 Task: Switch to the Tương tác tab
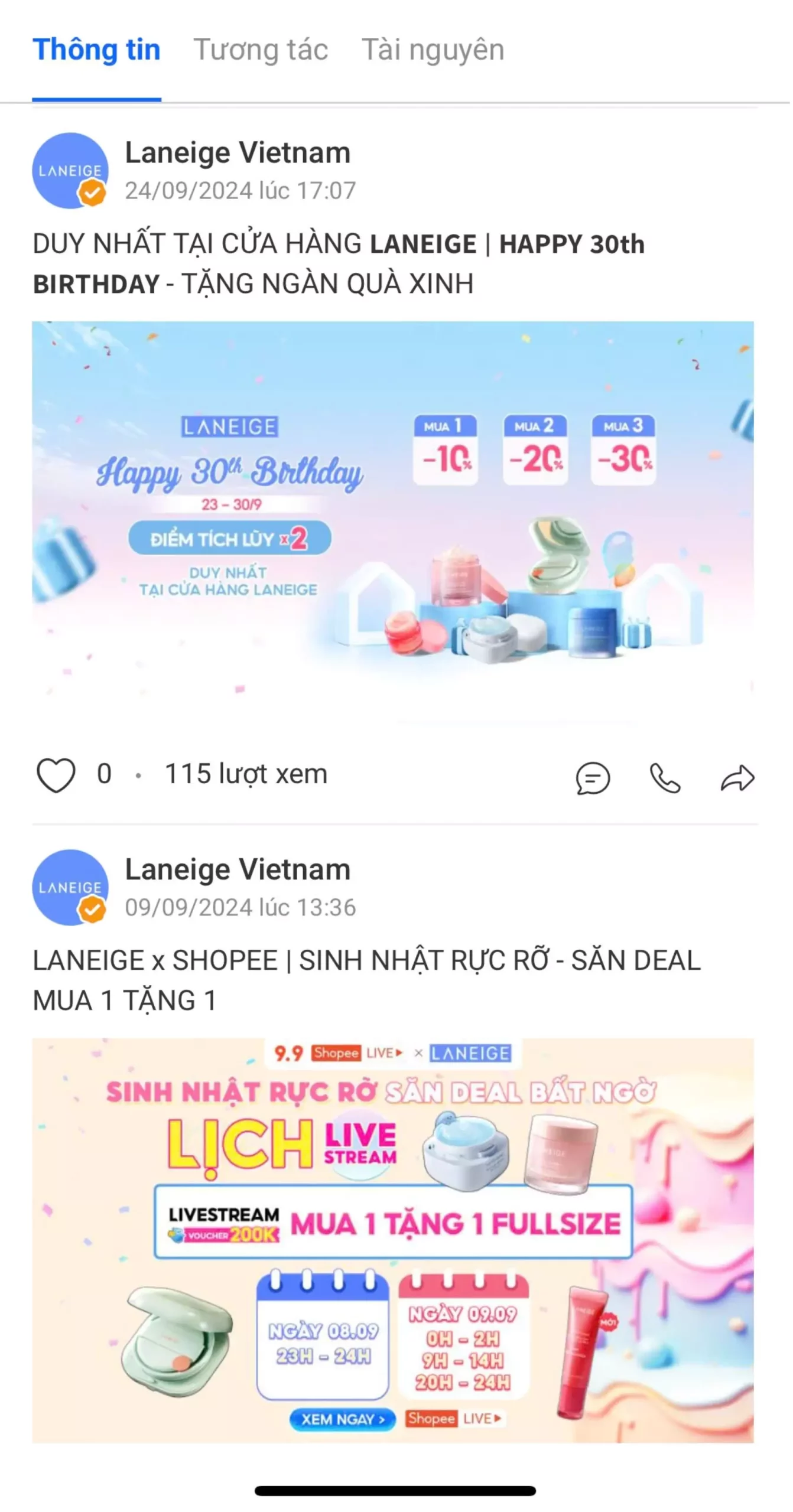click(261, 50)
